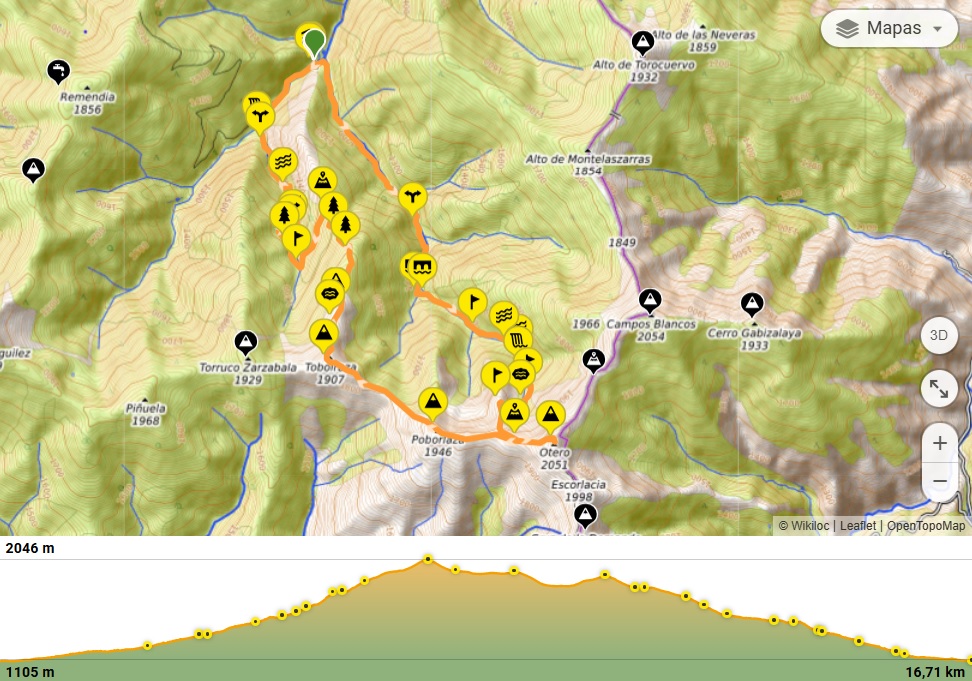Open the black marker above Remendia 1856
This screenshot has height=681, width=972.
tap(59, 70)
